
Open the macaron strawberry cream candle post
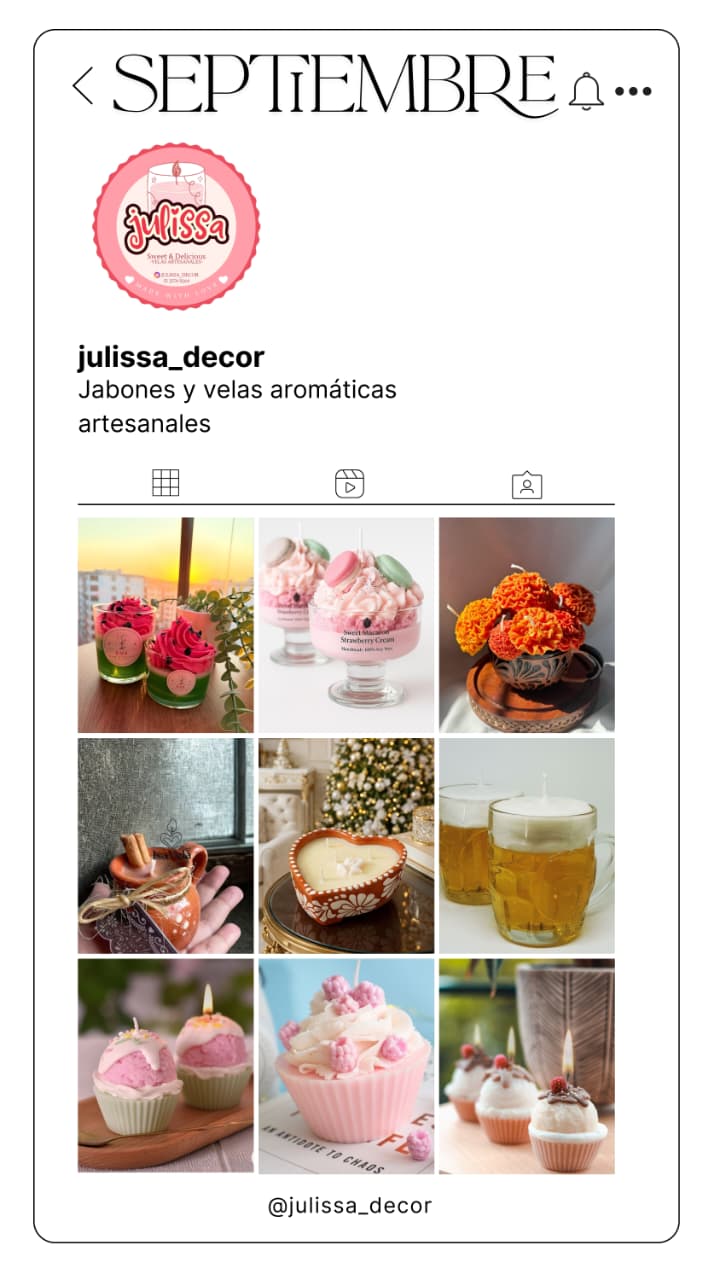pos(346,622)
